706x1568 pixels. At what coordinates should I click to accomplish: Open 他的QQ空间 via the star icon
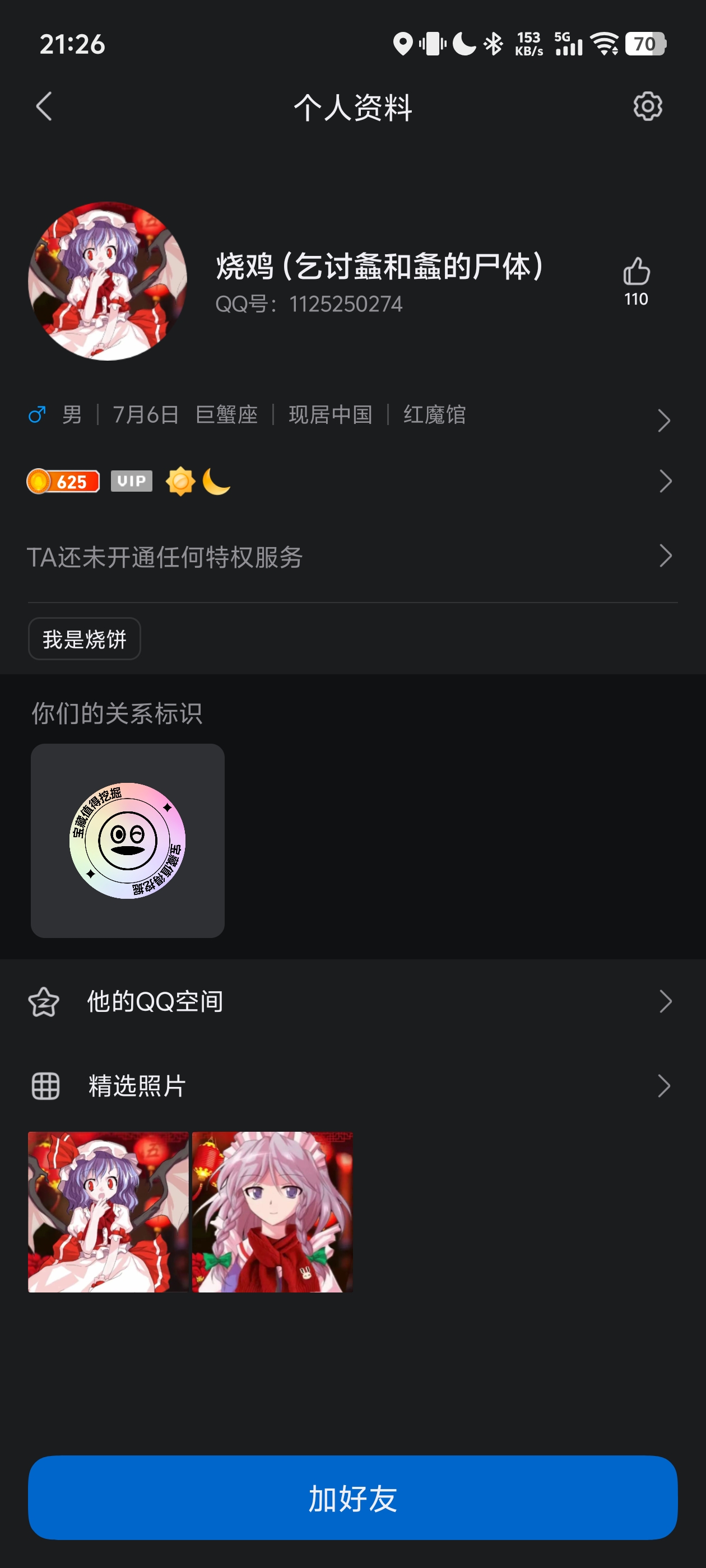45,1002
